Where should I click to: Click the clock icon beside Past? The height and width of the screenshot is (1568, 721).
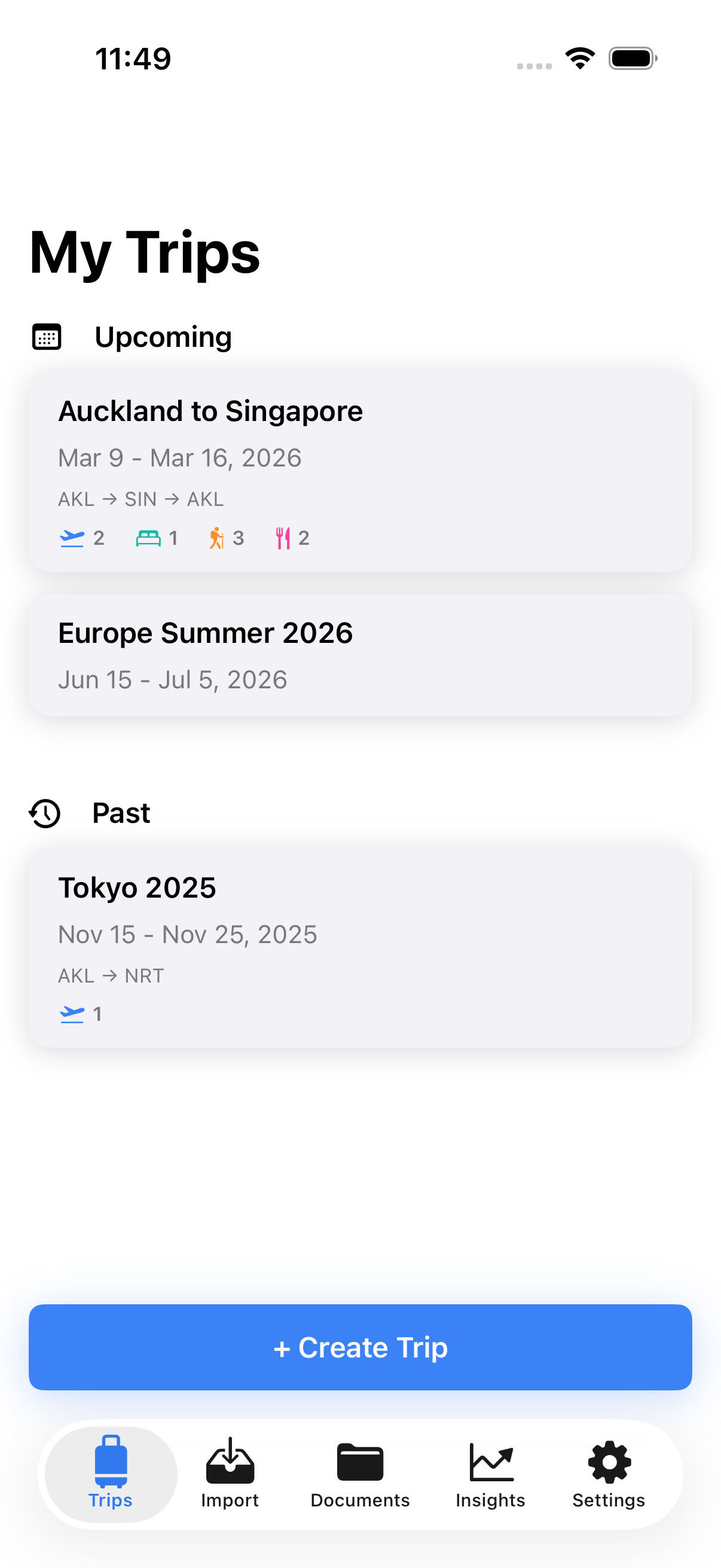[44, 813]
